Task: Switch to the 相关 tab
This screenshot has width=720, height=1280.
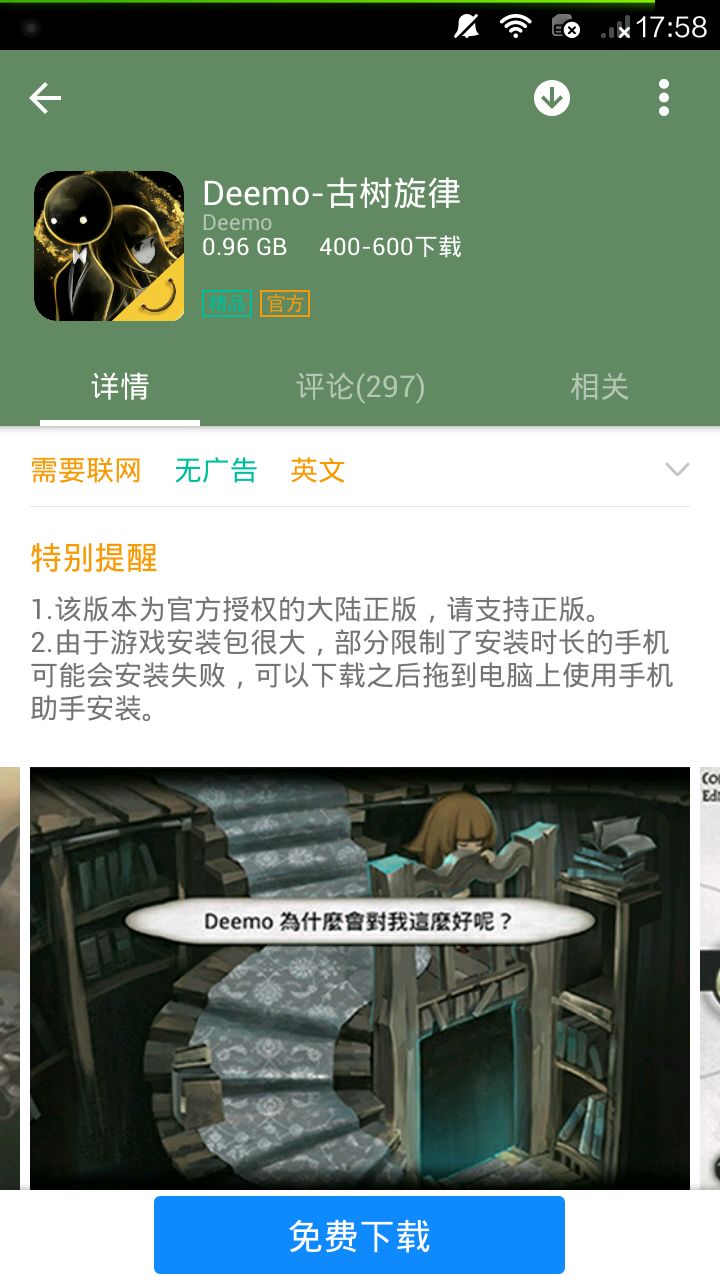Action: pyautogui.click(x=599, y=387)
